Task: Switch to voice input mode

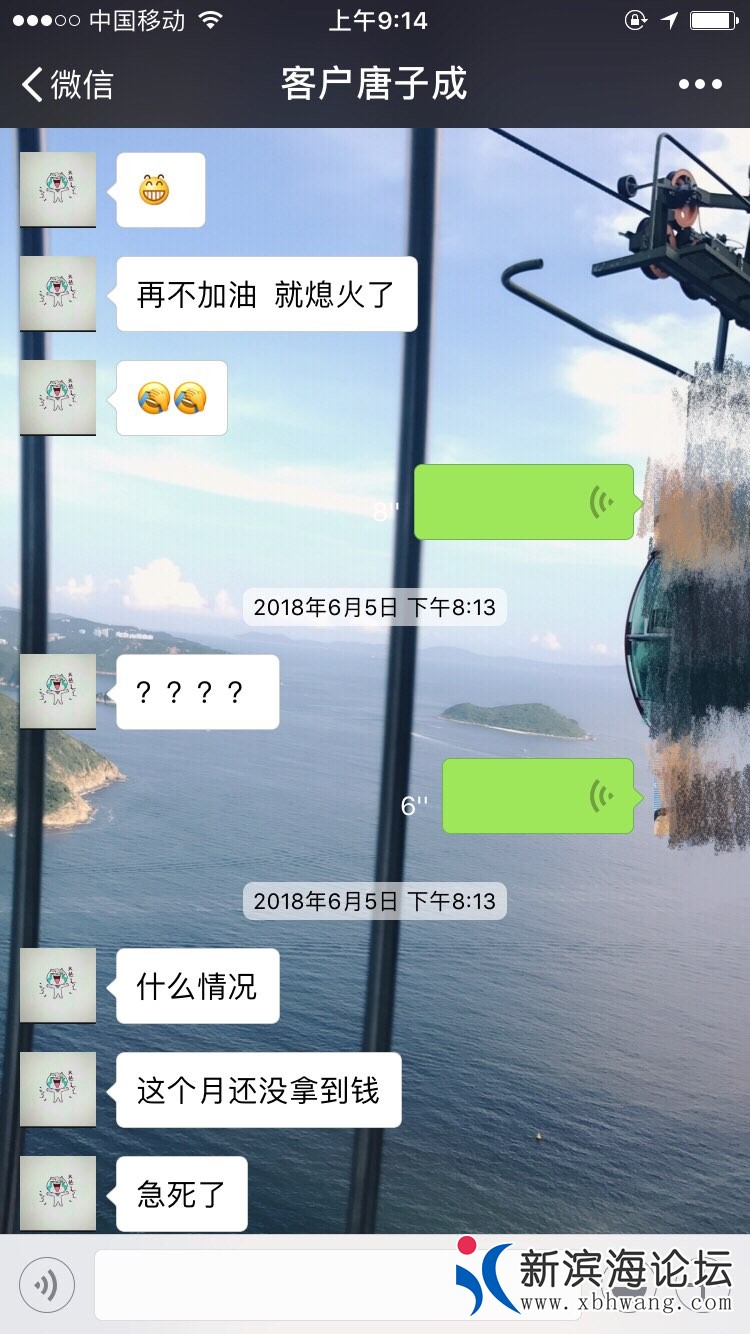Action: pyautogui.click(x=46, y=1284)
